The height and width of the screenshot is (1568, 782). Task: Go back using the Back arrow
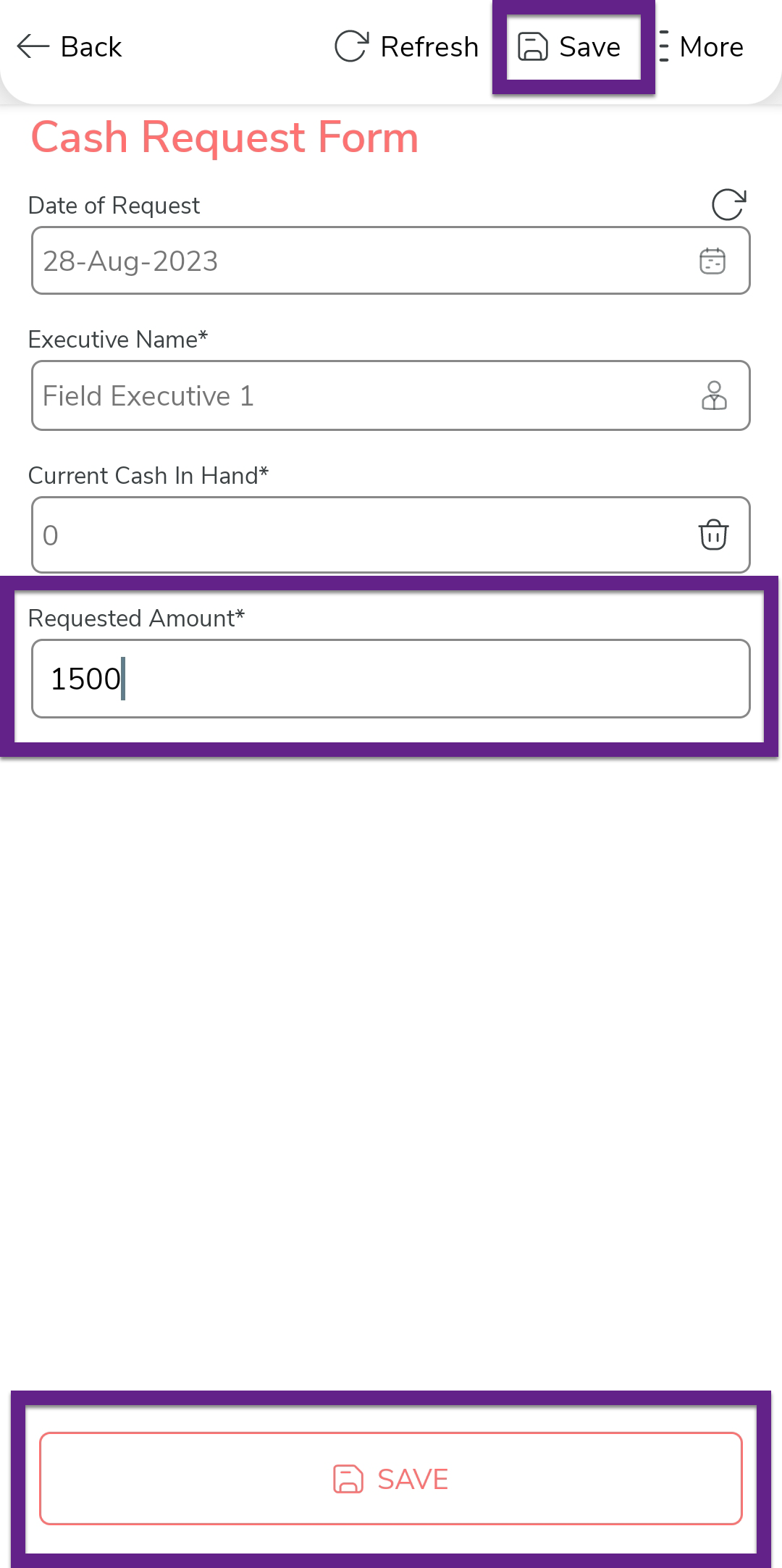click(x=69, y=47)
